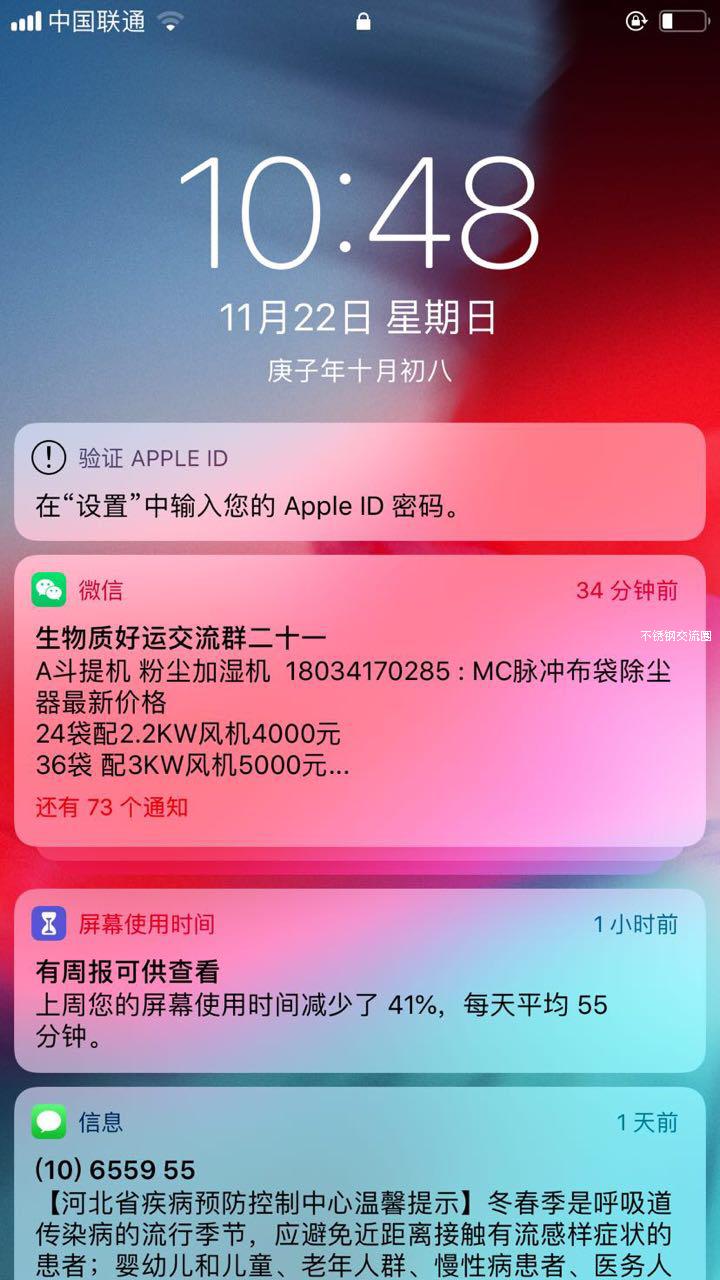Open the 信息 message from 河北省疾病预防控制中心
720x1280 pixels.
coord(360,1190)
